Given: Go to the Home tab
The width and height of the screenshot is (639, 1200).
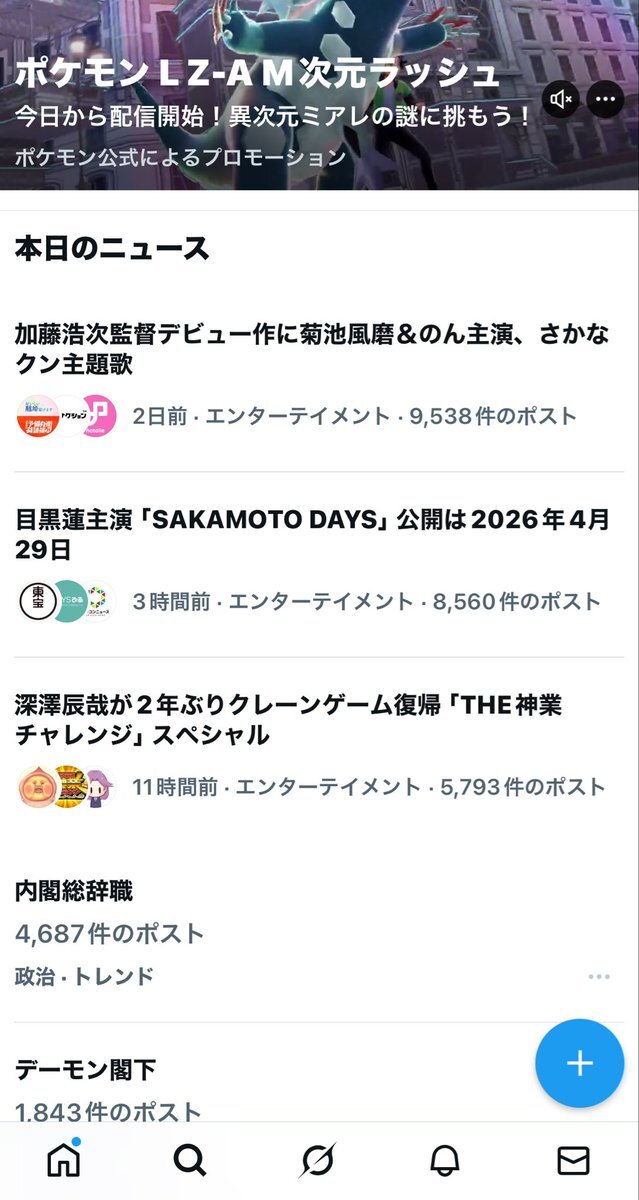Looking at the screenshot, I should (64, 1160).
